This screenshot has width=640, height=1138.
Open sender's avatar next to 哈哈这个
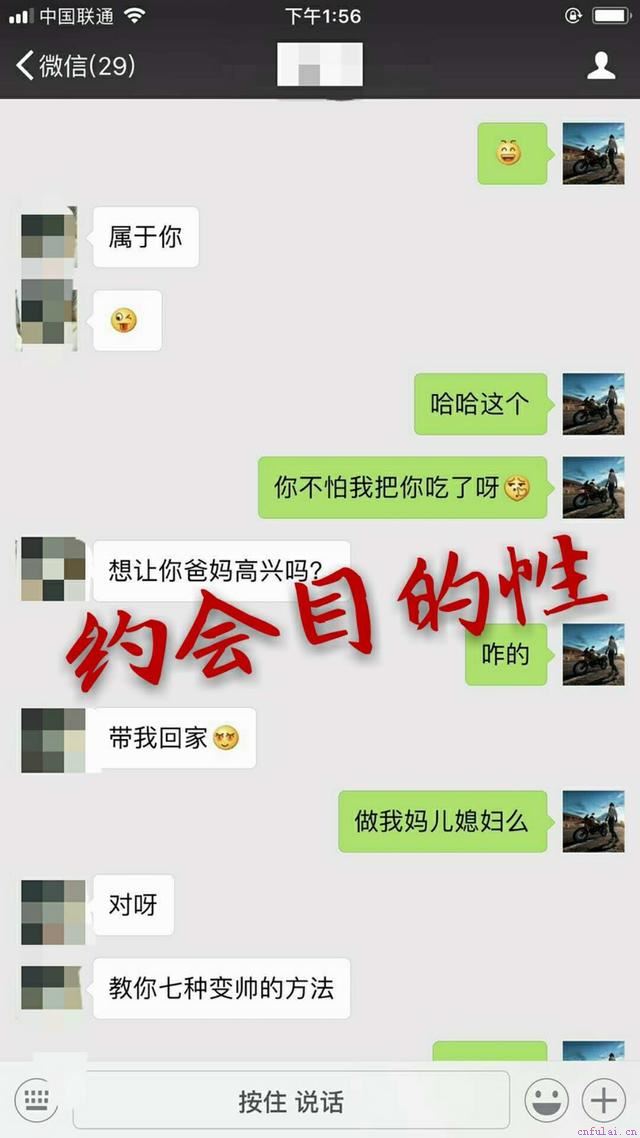[x=593, y=404]
